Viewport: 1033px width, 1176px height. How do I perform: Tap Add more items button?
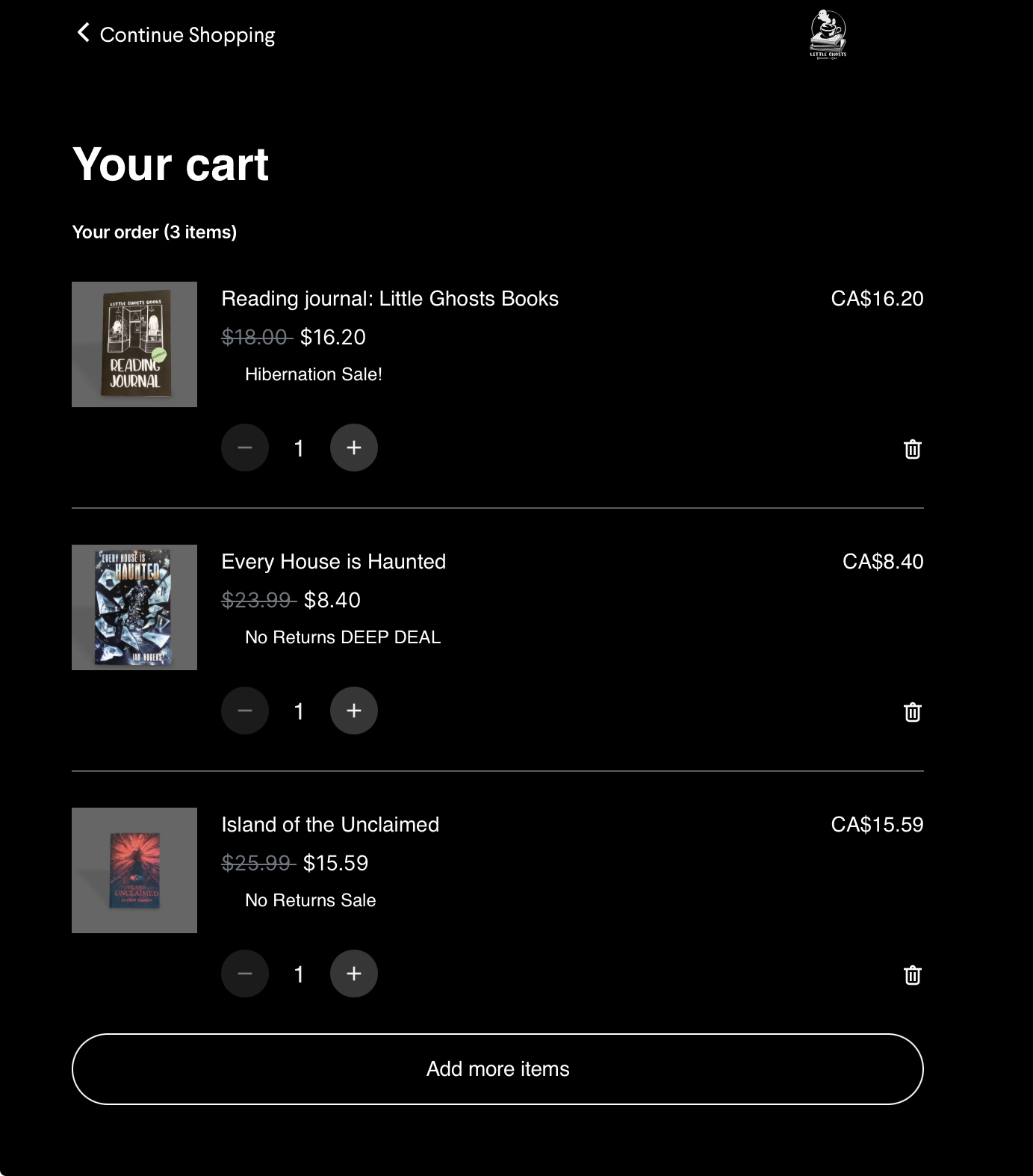(x=497, y=1069)
